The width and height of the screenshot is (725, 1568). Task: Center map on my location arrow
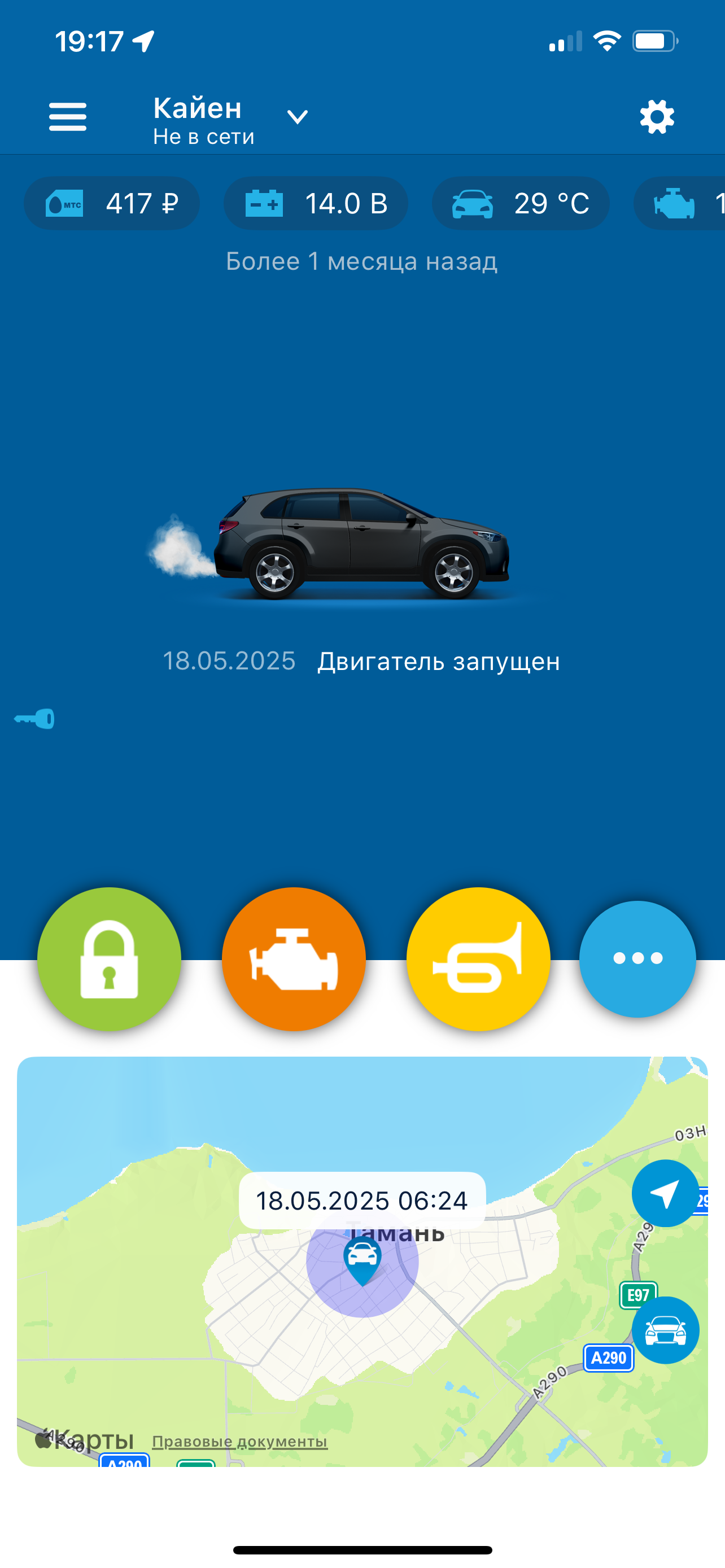click(665, 1193)
